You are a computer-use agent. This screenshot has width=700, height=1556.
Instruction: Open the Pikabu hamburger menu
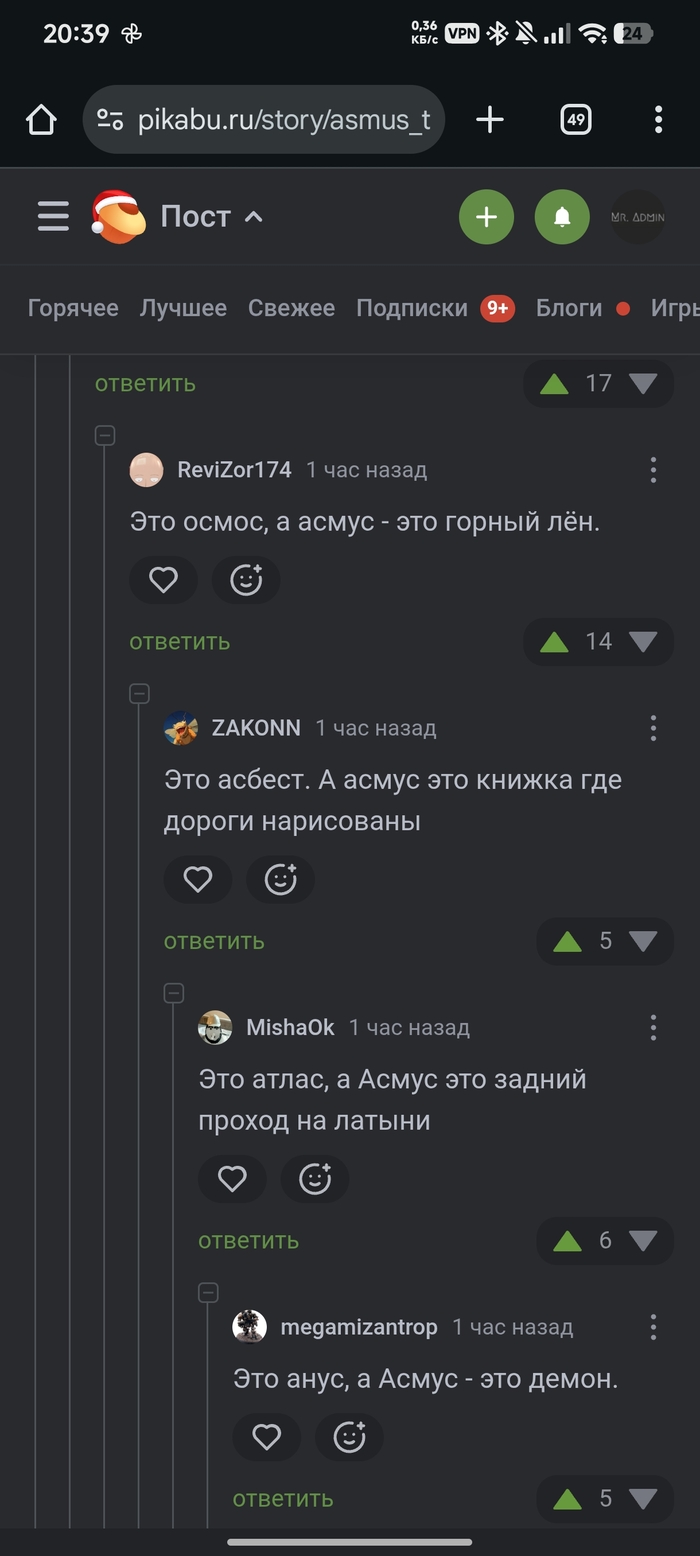point(53,216)
